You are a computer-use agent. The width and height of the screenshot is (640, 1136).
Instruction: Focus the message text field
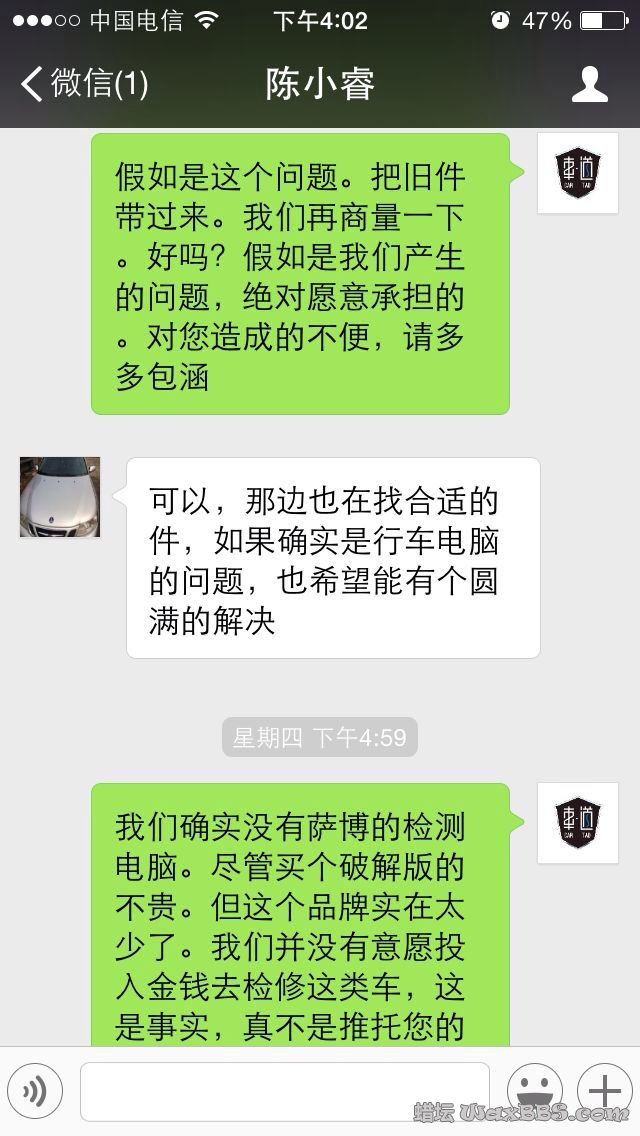[x=284, y=1091]
